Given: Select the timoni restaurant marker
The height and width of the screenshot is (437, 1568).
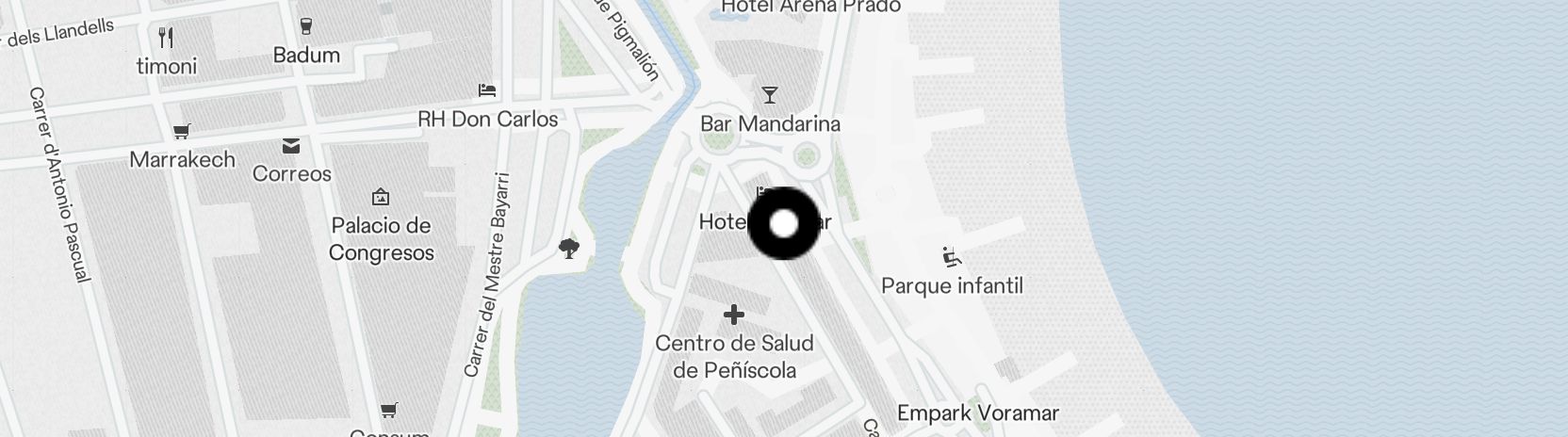Looking at the screenshot, I should [167, 38].
